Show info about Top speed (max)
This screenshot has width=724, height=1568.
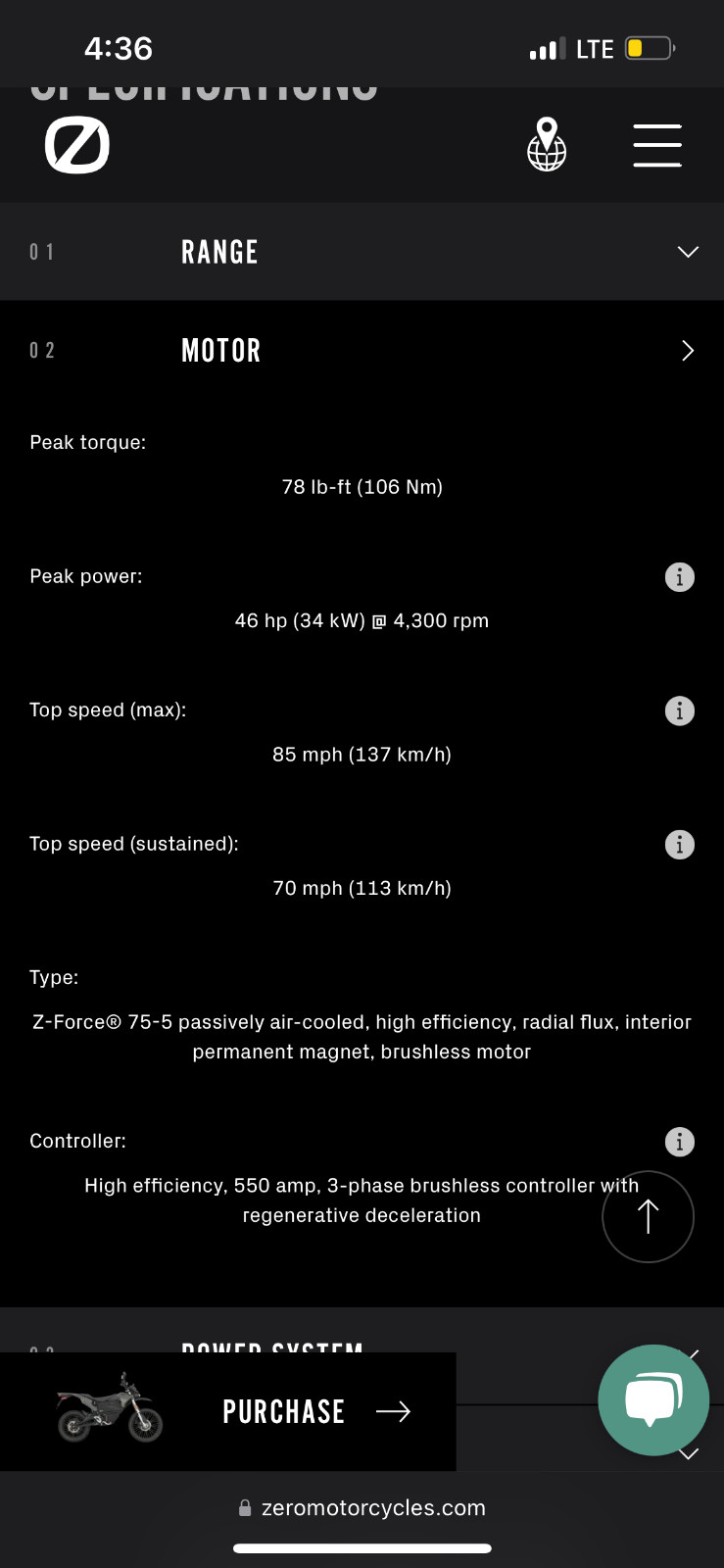(679, 710)
